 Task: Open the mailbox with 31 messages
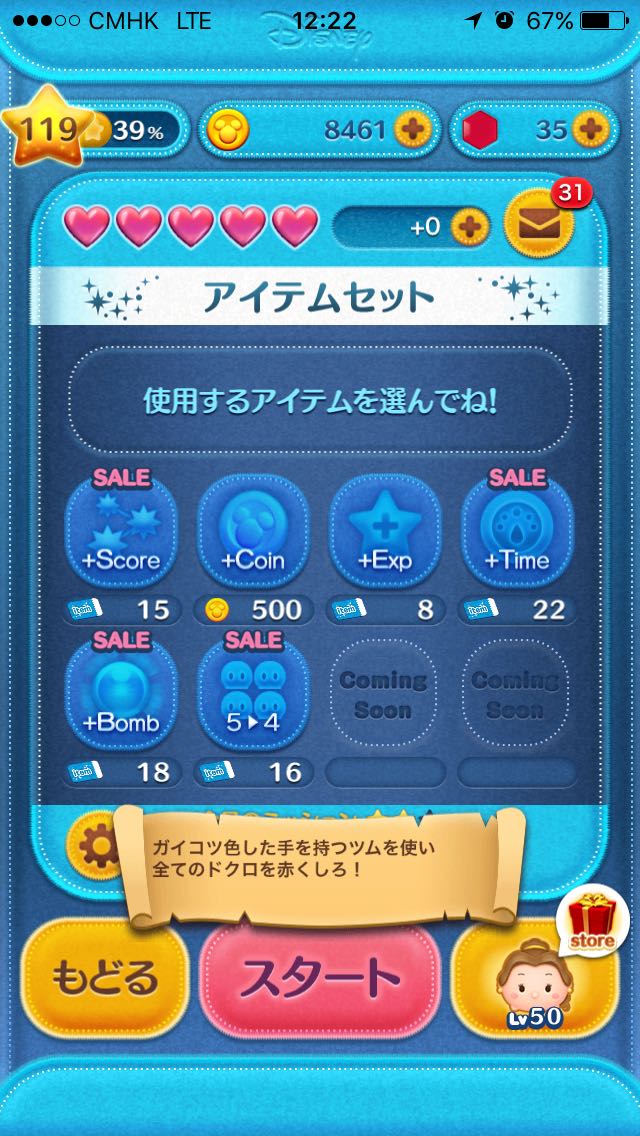[540, 224]
